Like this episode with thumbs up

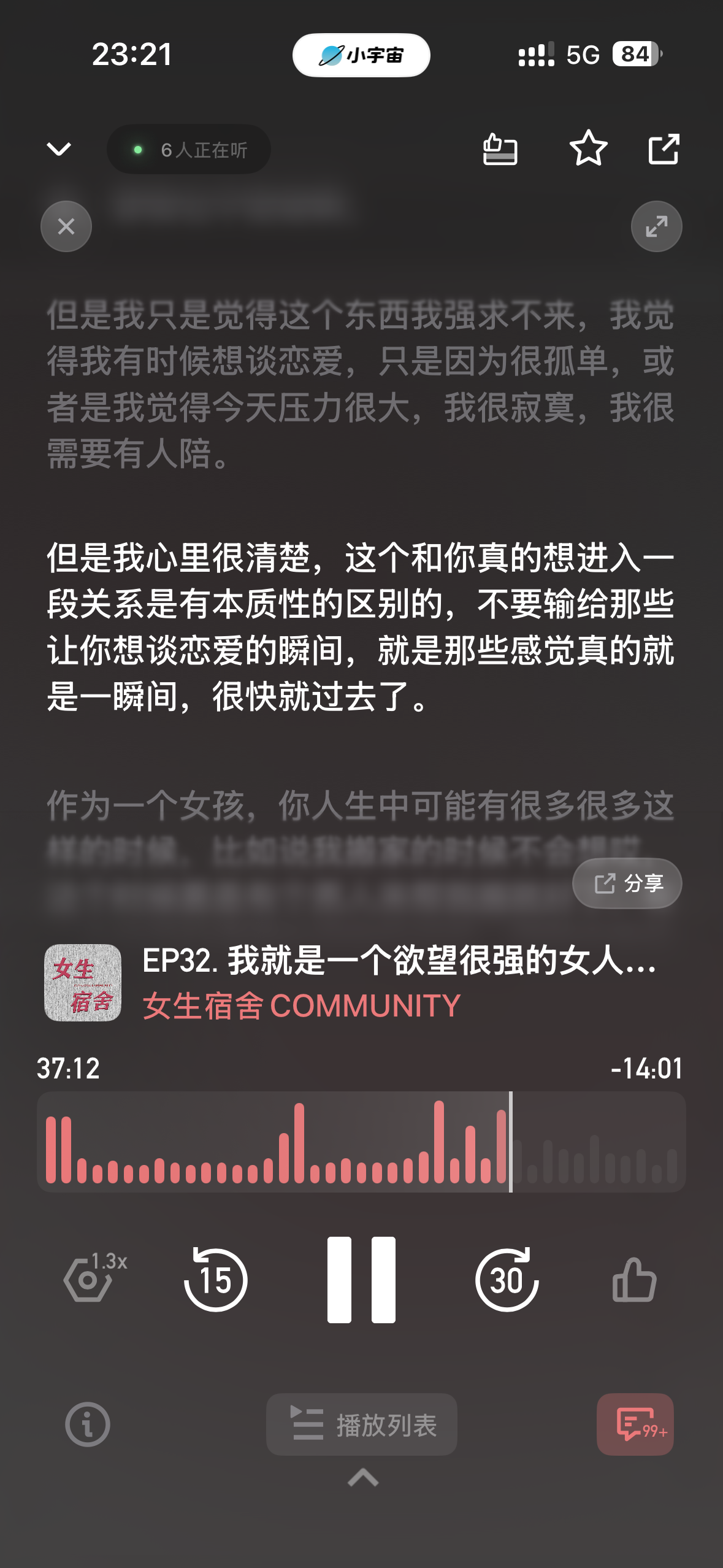click(x=634, y=1280)
